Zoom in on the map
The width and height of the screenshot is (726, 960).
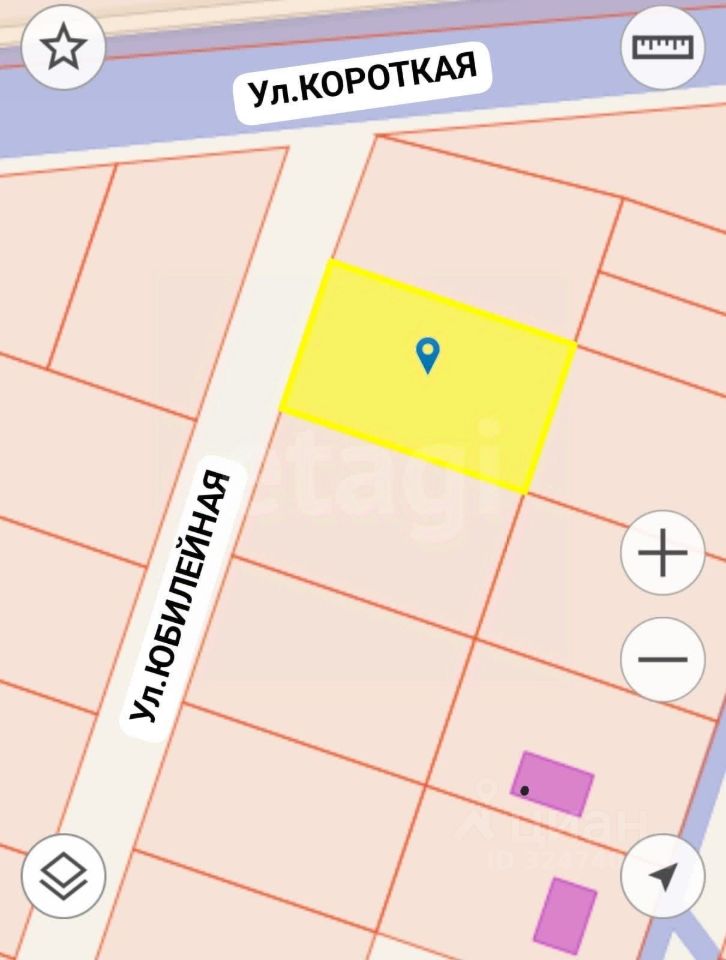tap(663, 554)
